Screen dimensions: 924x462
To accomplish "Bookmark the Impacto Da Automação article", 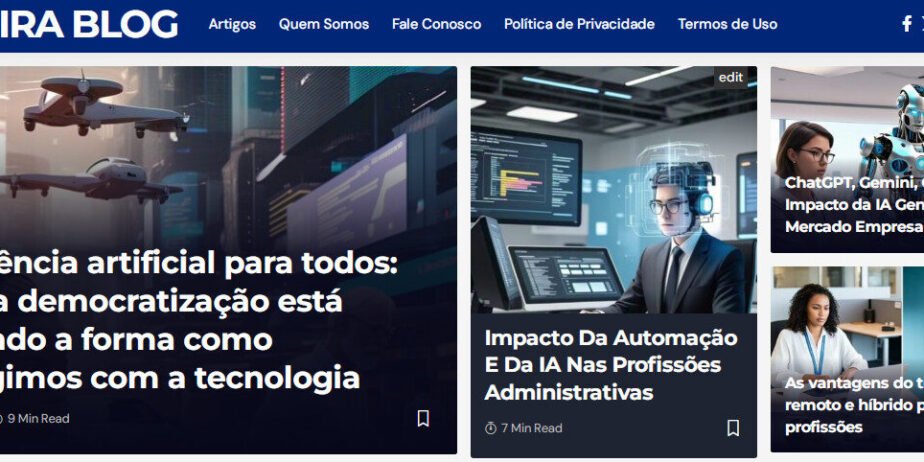I will coord(733,428).
